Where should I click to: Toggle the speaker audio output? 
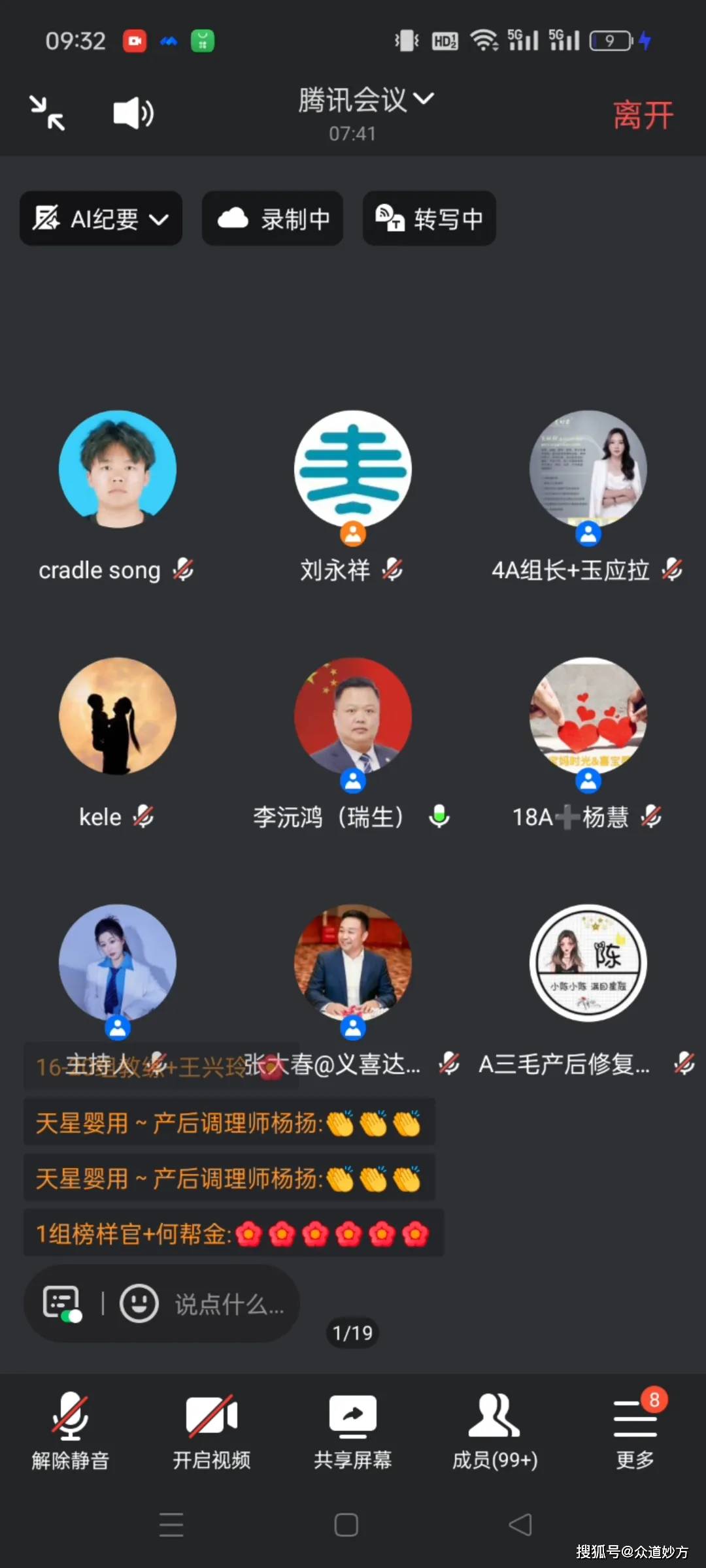tap(133, 113)
